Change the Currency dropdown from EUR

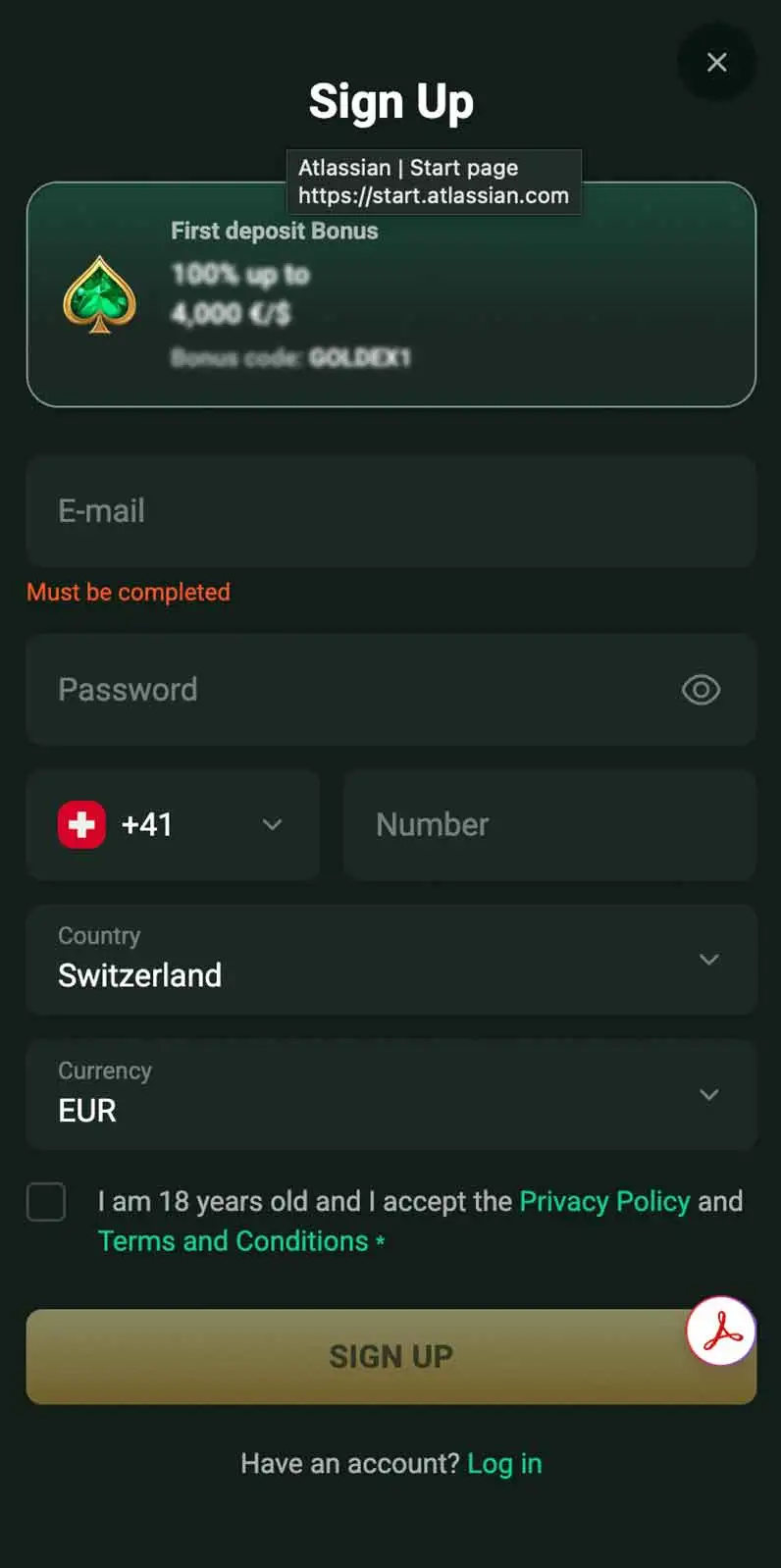[x=391, y=1095]
